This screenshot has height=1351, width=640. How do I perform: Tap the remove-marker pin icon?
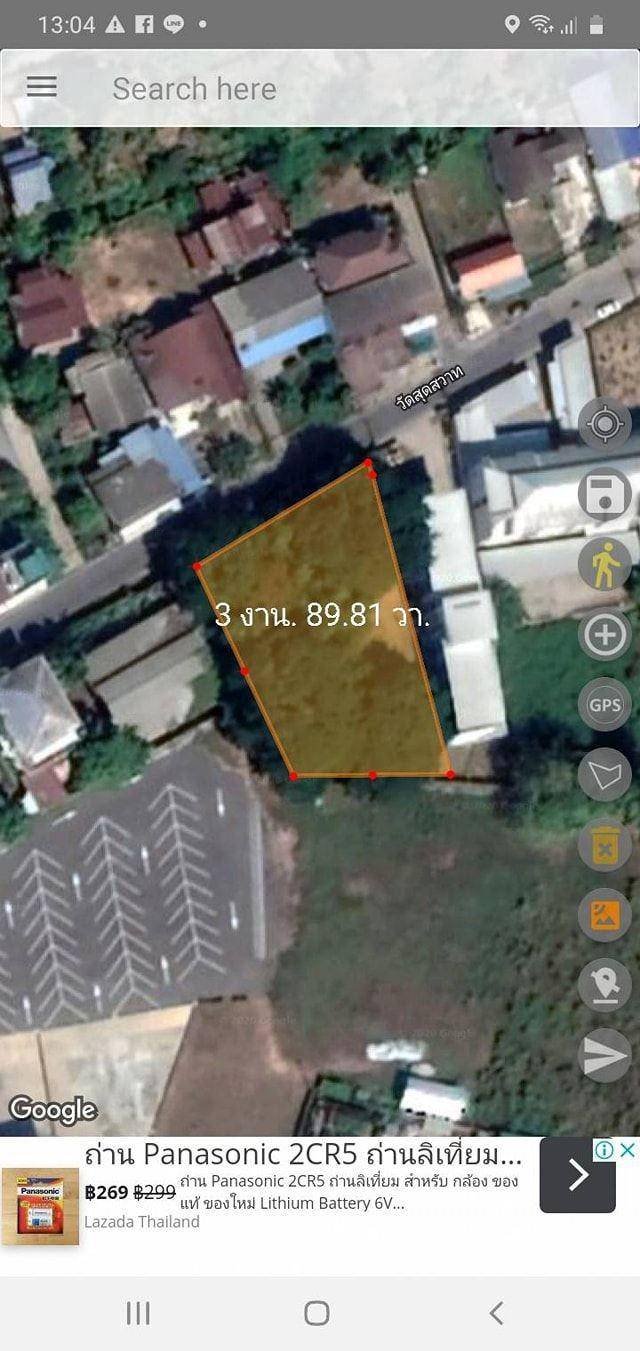coord(605,986)
